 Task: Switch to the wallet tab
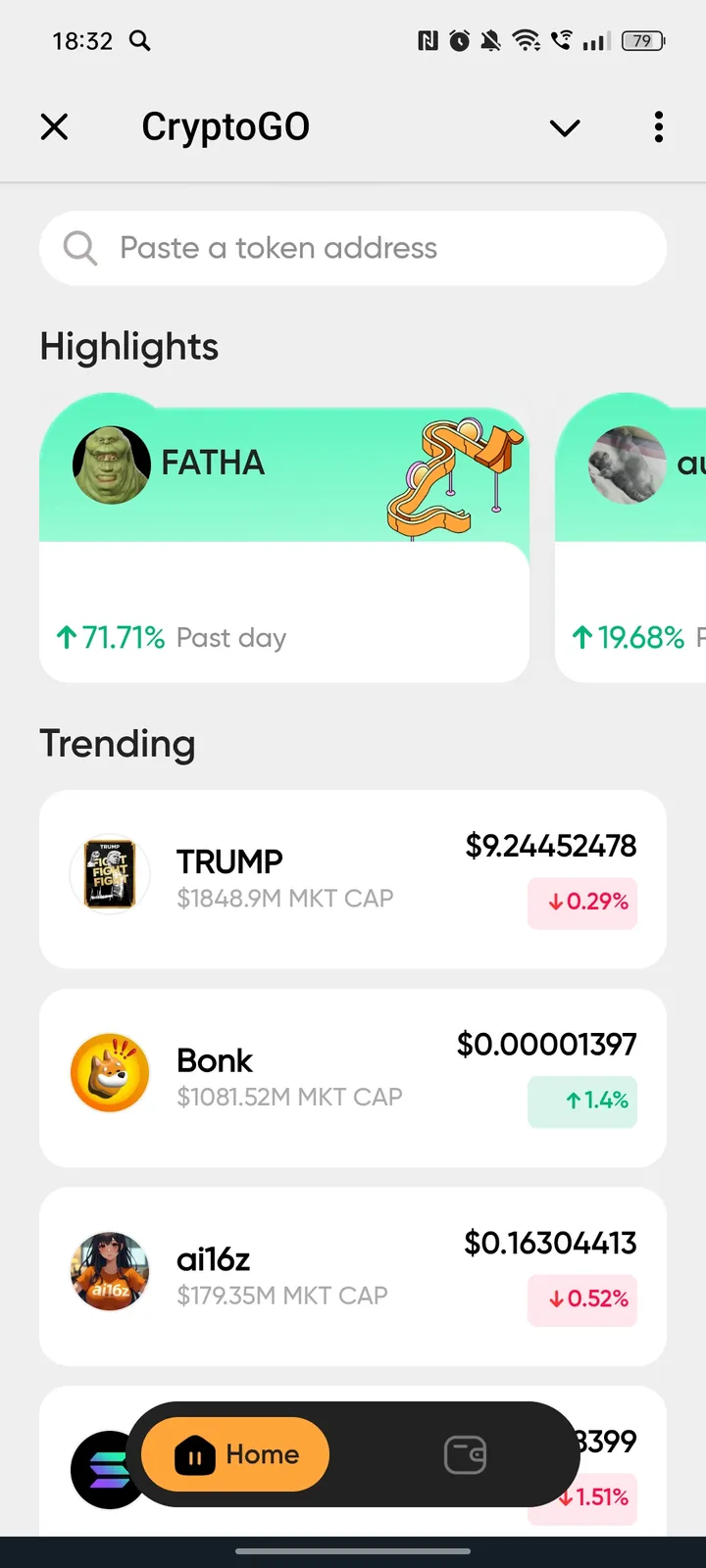click(x=465, y=1454)
